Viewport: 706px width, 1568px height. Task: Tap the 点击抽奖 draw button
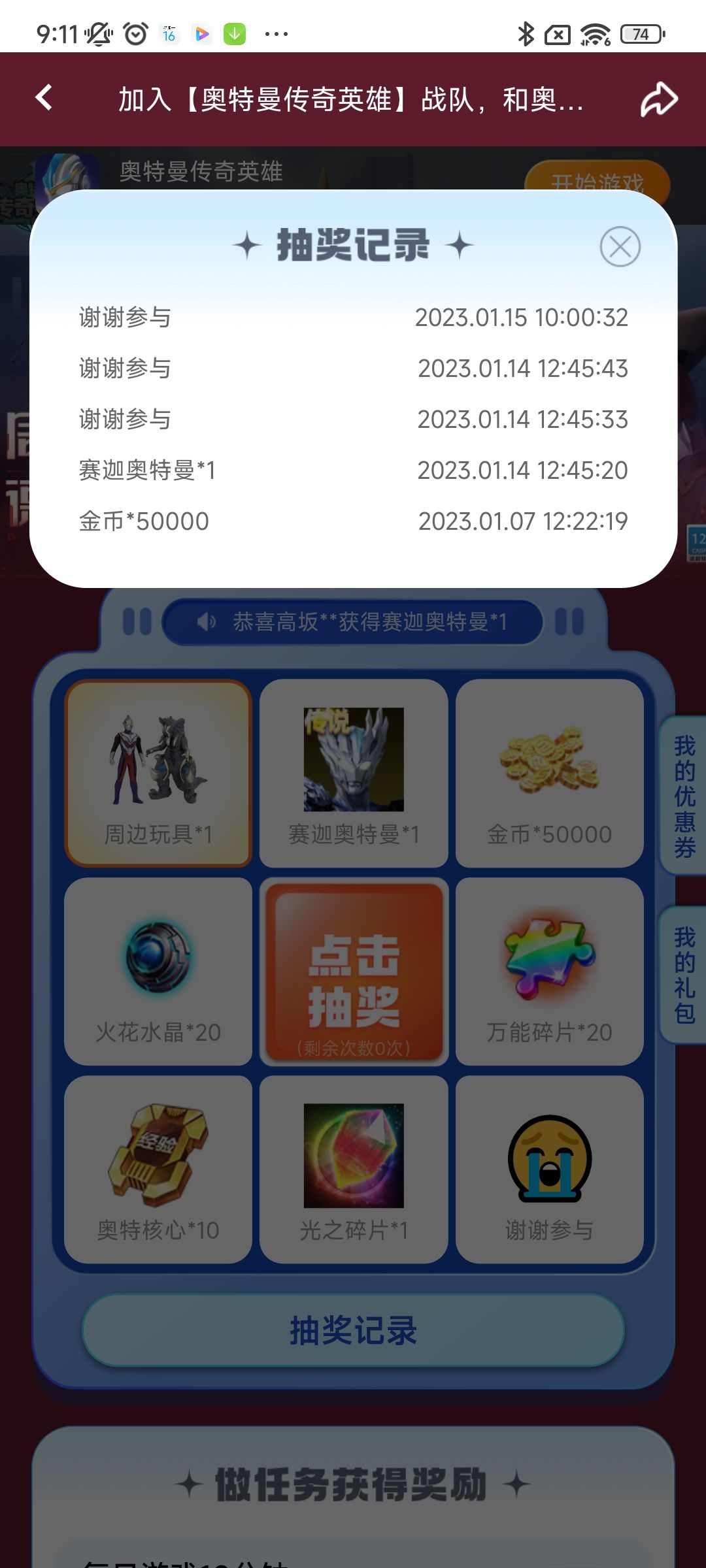pyautogui.click(x=354, y=972)
